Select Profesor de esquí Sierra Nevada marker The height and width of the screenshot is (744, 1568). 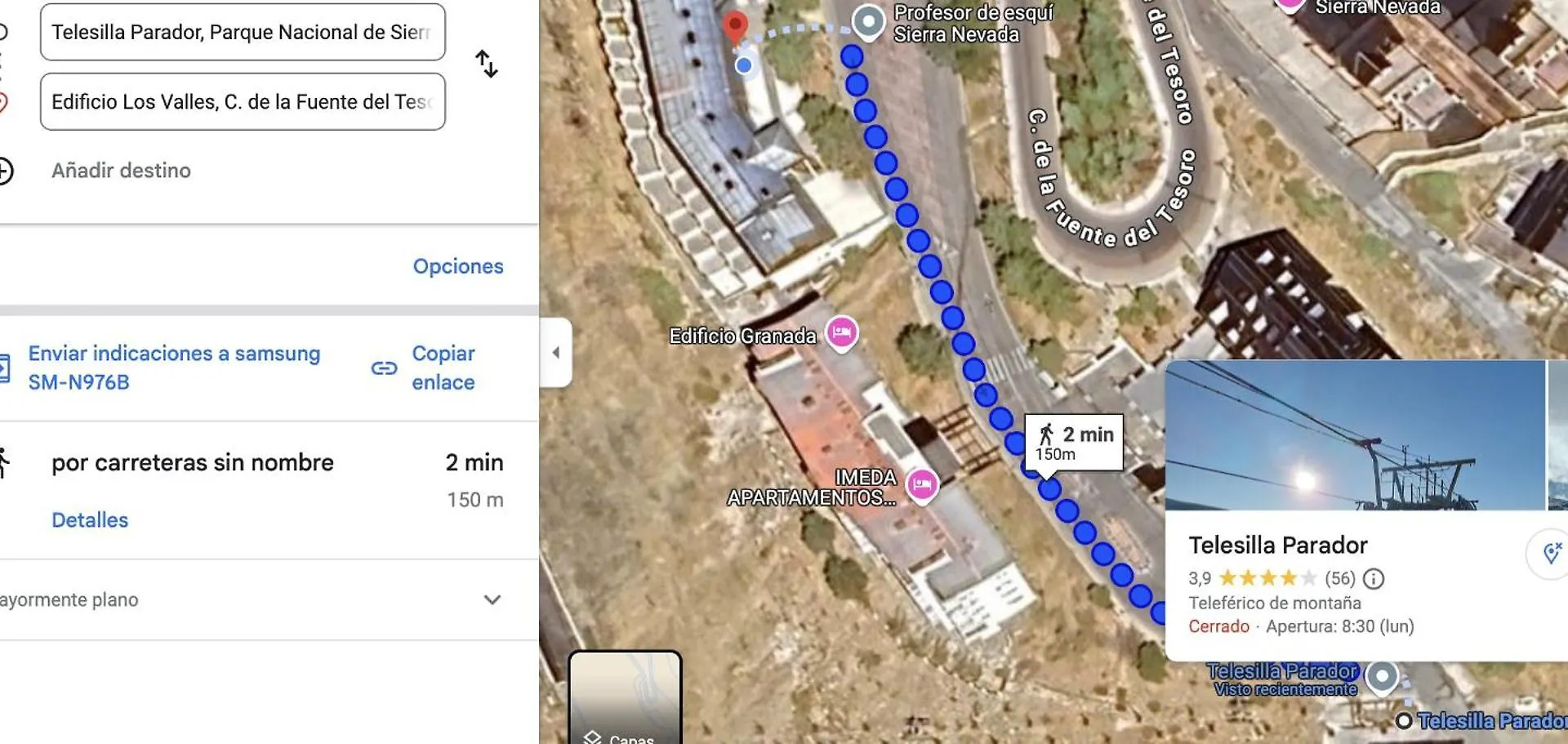(868, 20)
